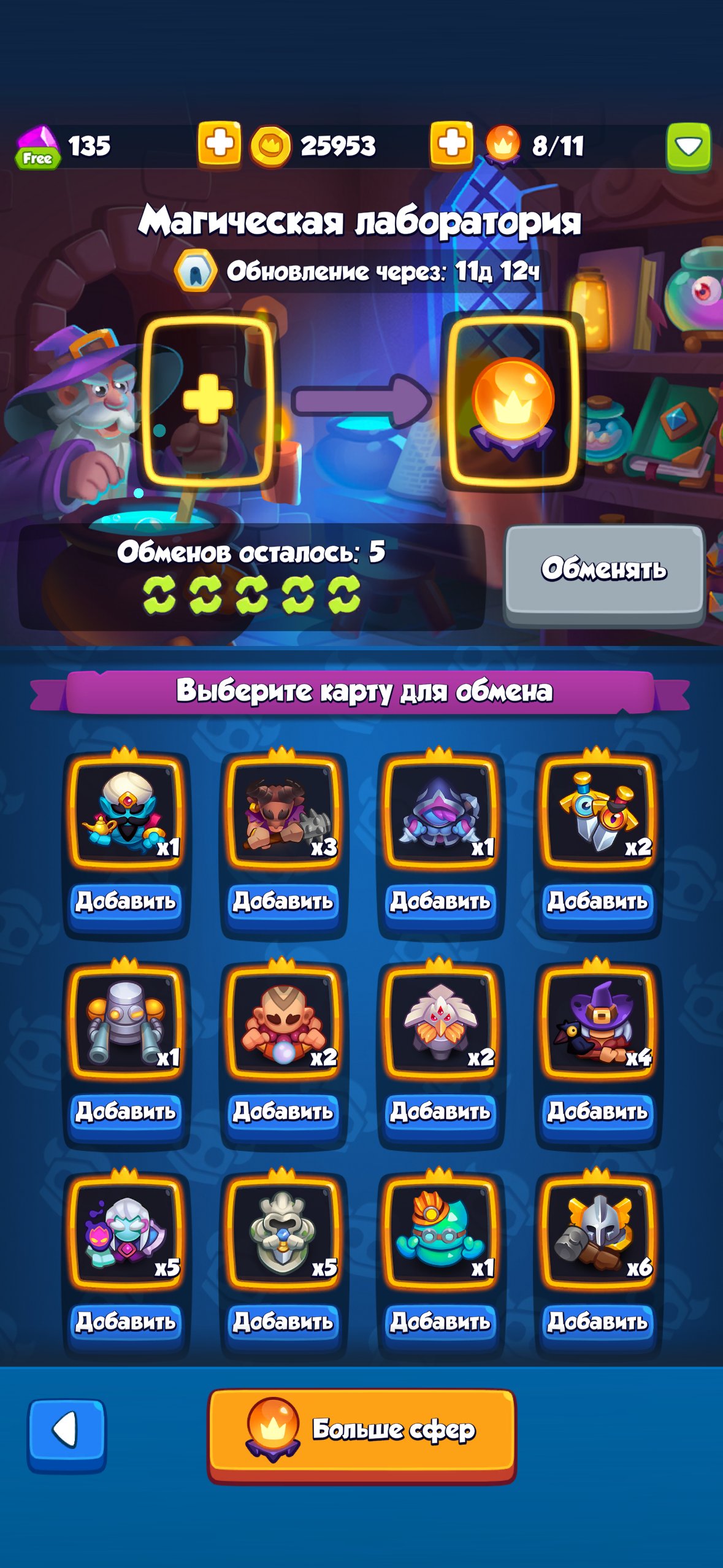Viewport: 723px width, 1568px height.
Task: Add the twin swords card x2
Action: (x=597, y=901)
